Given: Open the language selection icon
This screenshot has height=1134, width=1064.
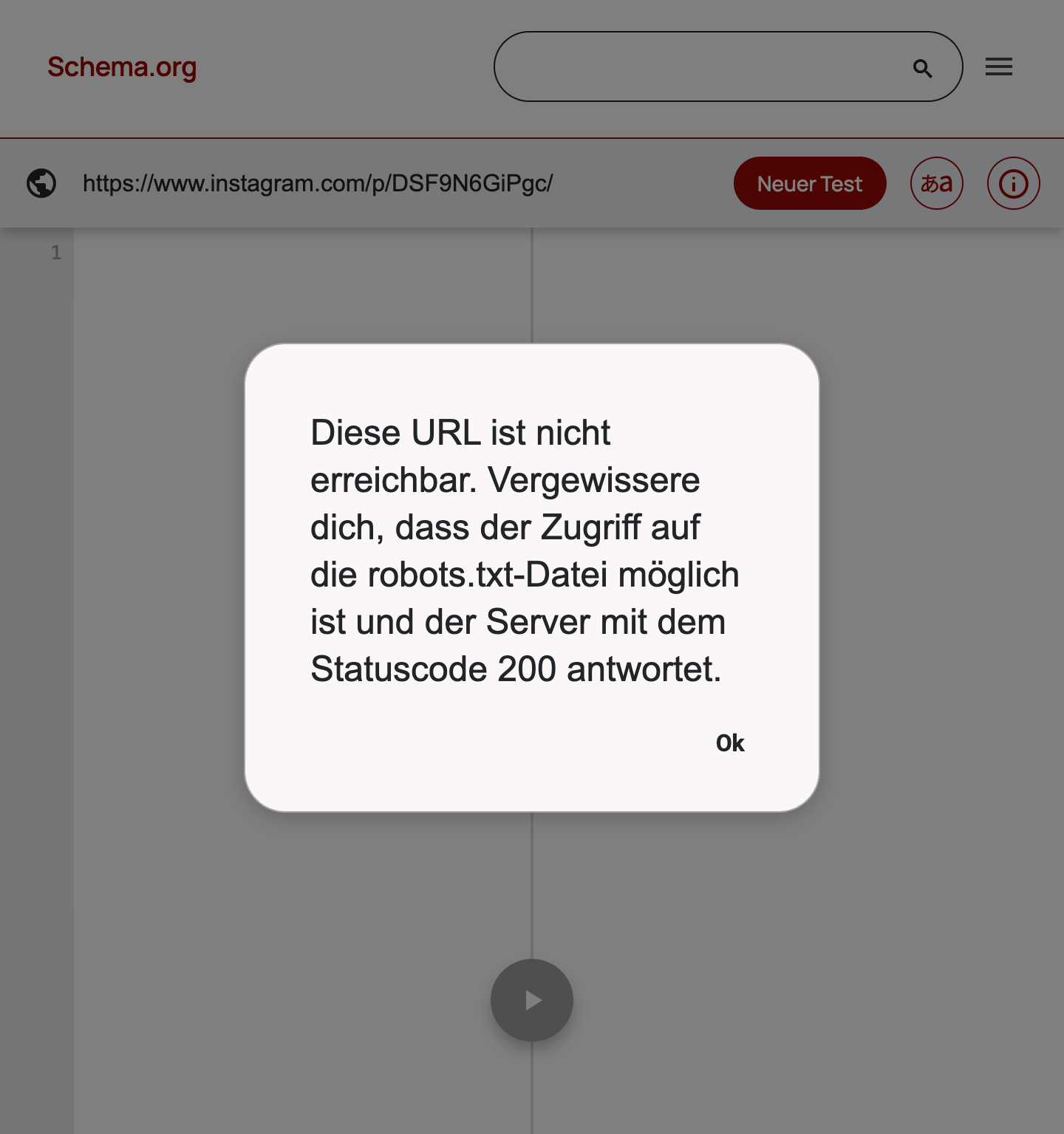Looking at the screenshot, I should tap(936, 183).
